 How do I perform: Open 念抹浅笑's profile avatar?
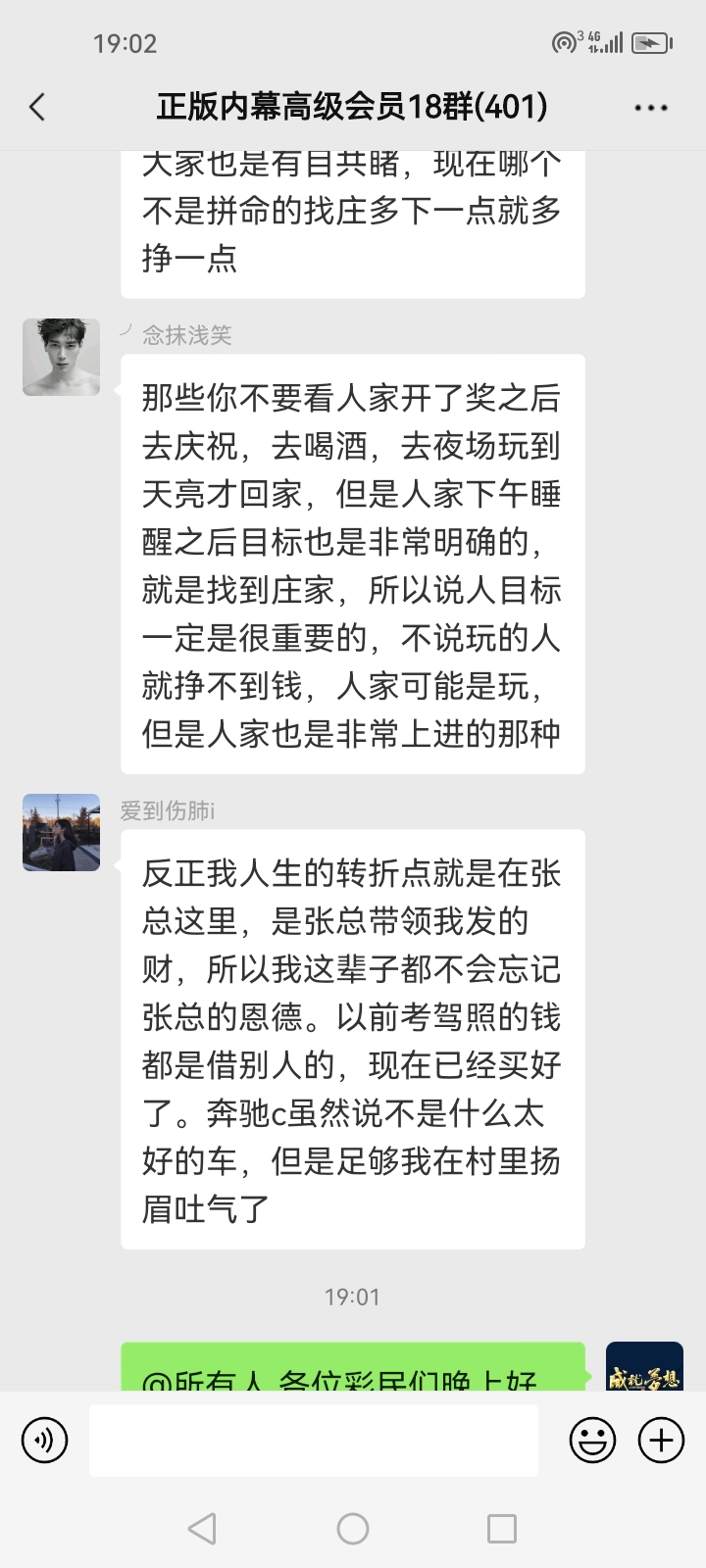click(x=61, y=357)
